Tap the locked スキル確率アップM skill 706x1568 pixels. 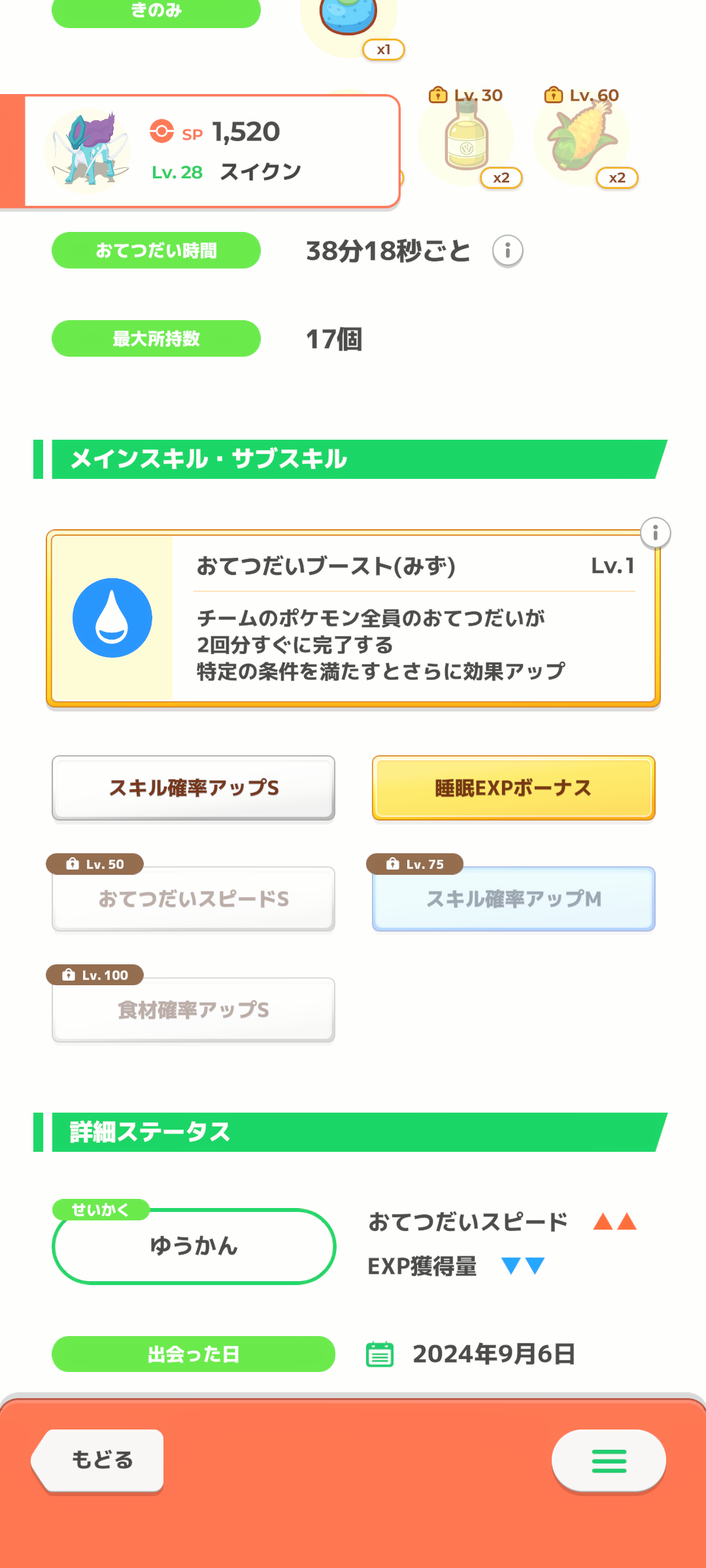[x=513, y=898]
